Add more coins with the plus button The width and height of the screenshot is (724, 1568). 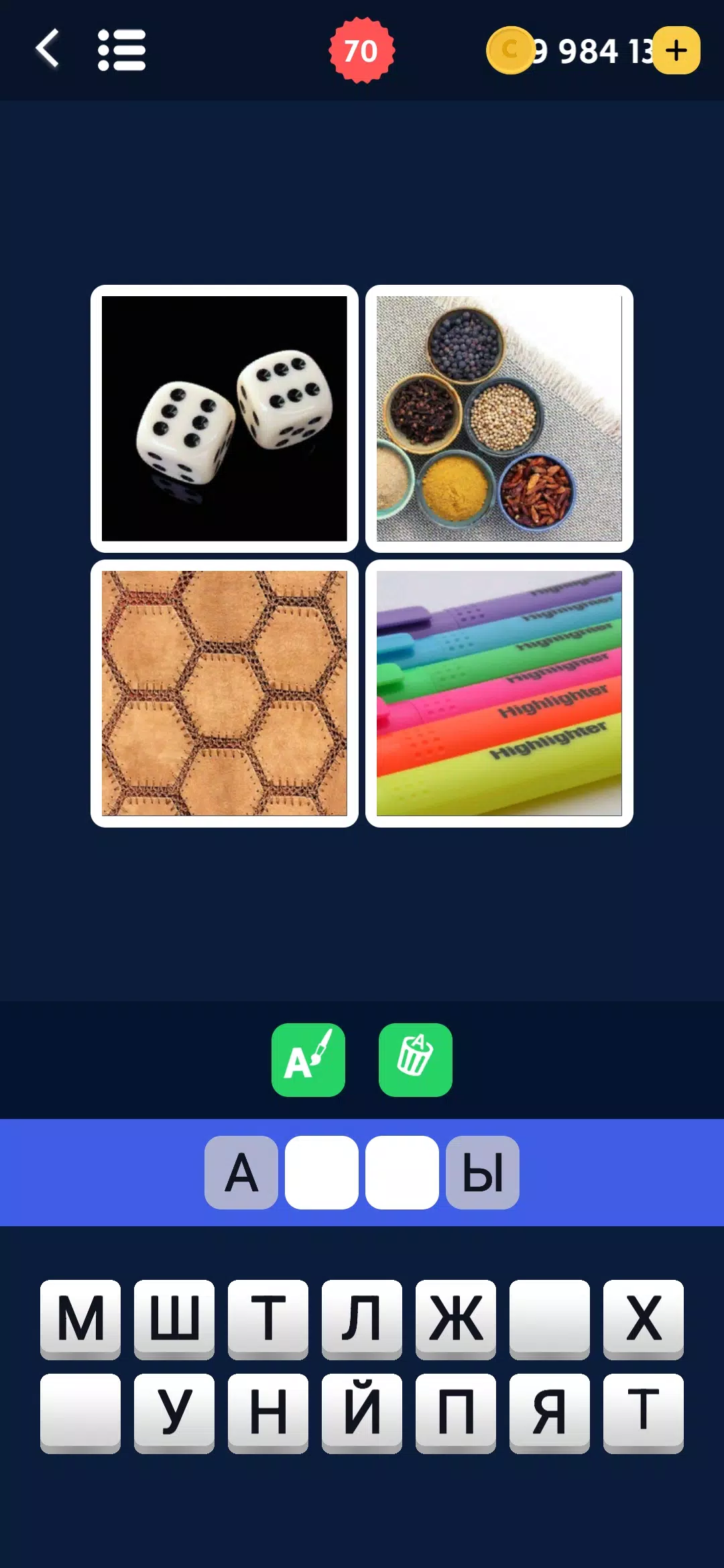[x=676, y=50]
